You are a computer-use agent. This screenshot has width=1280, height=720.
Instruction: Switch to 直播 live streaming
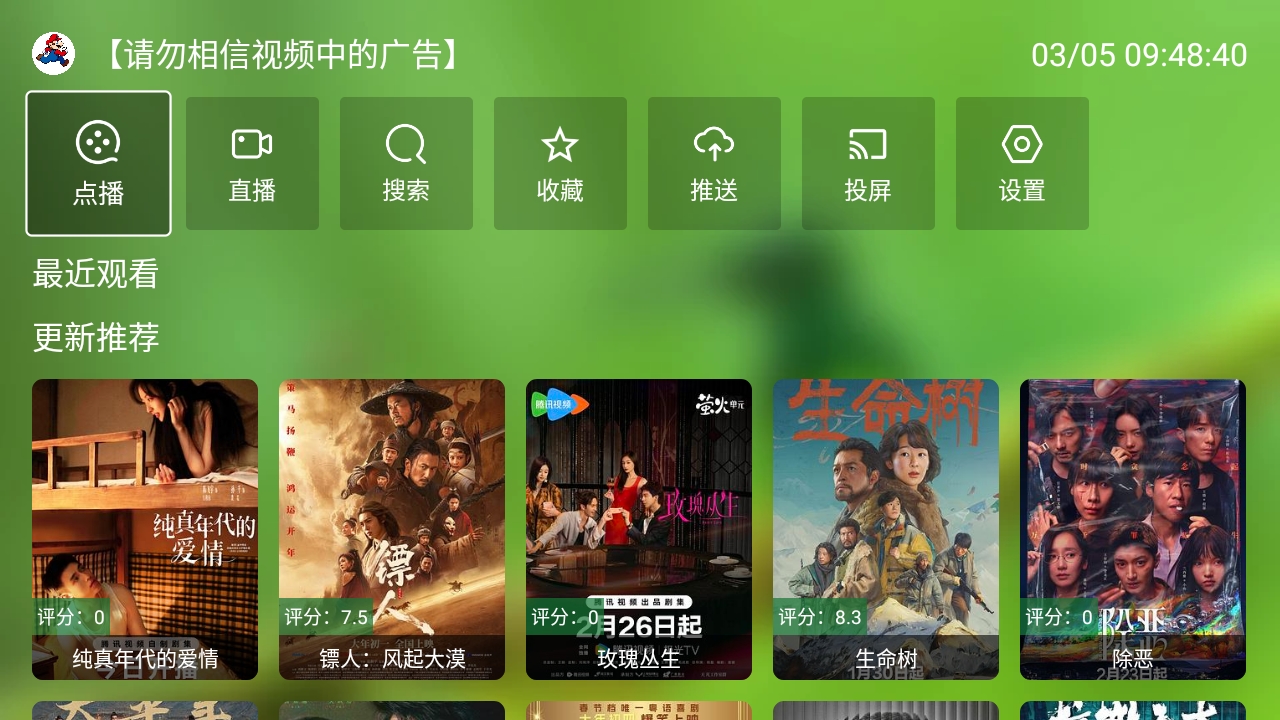pos(252,163)
